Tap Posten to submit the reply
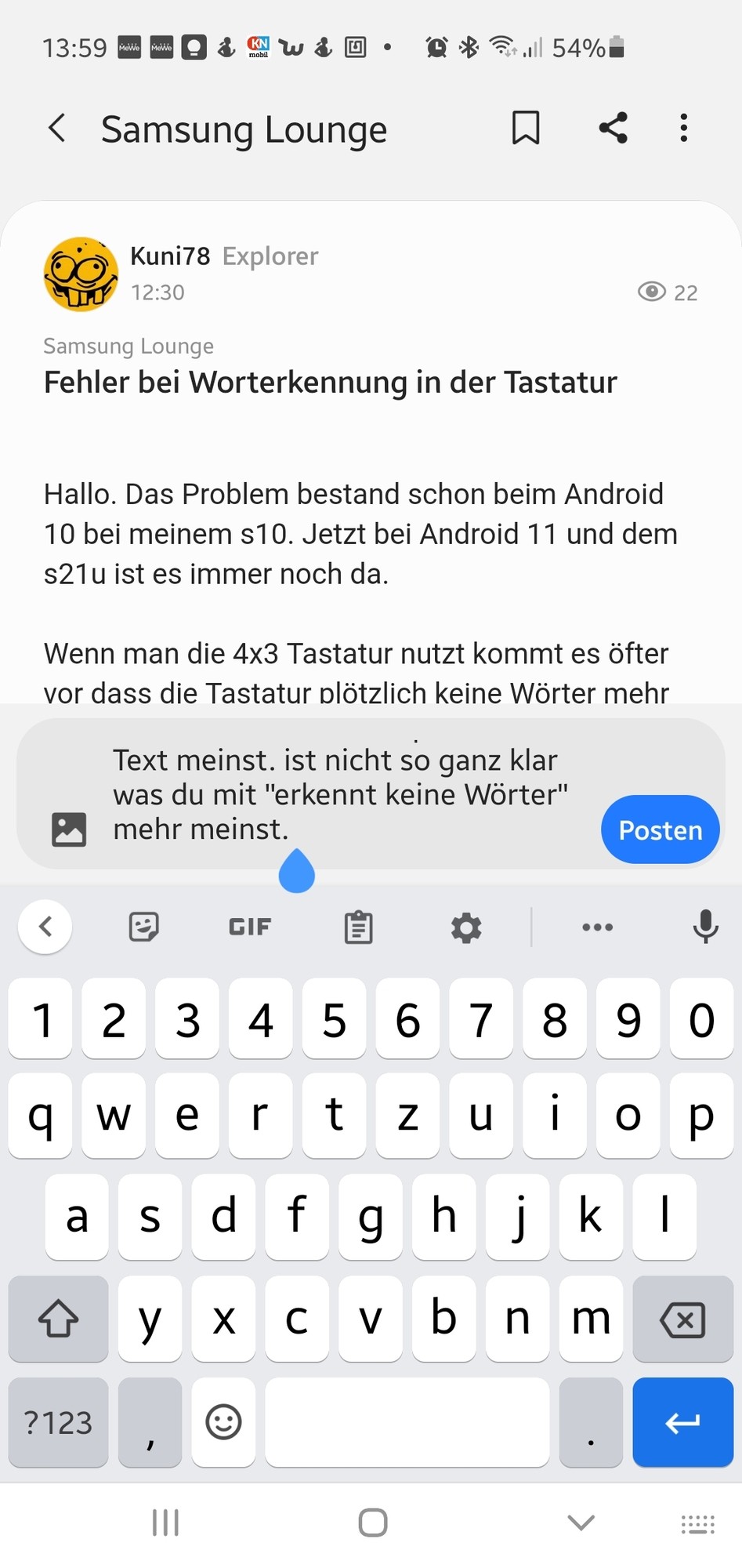This screenshot has height=1568, width=742. (x=660, y=829)
